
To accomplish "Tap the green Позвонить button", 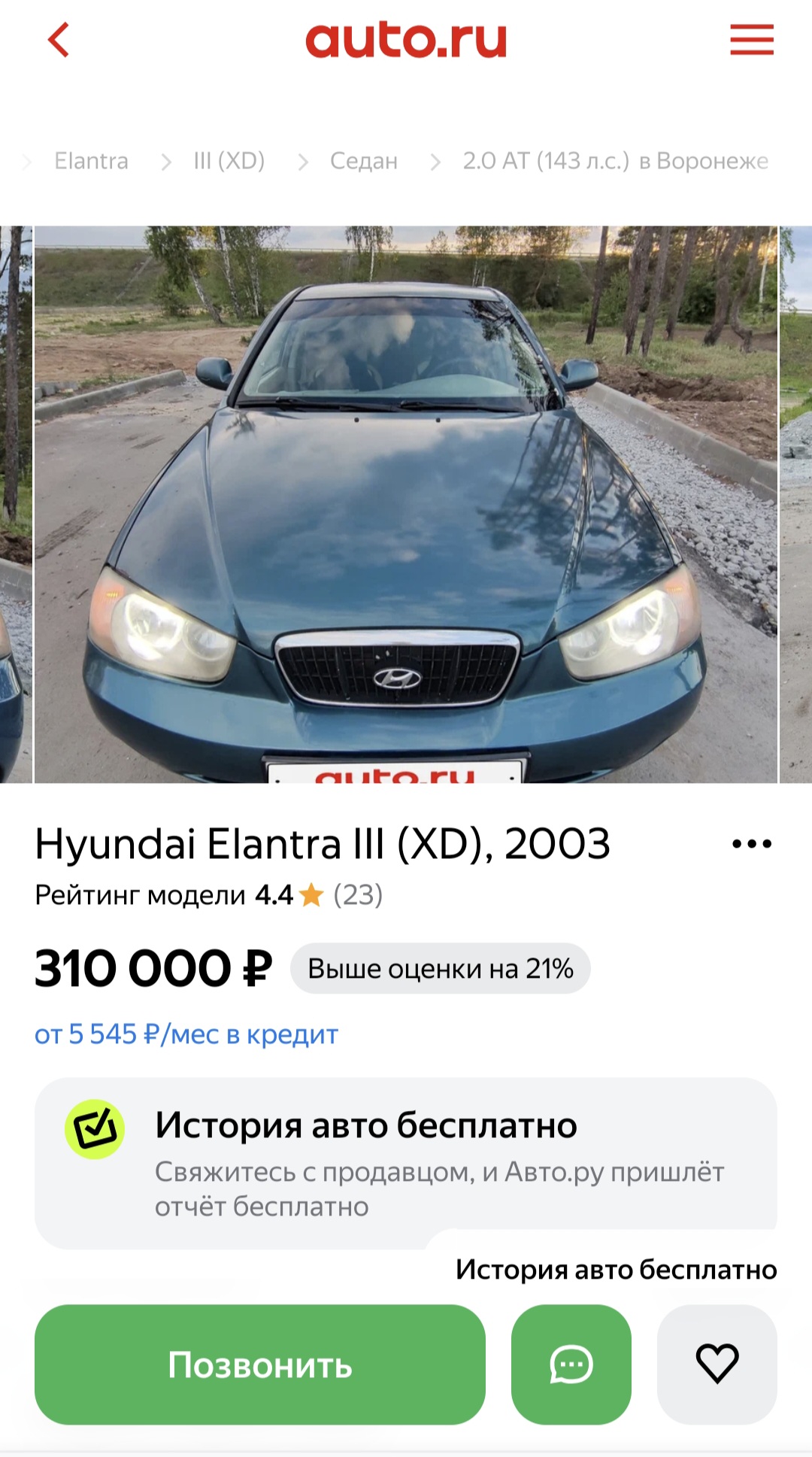I will [x=260, y=1364].
